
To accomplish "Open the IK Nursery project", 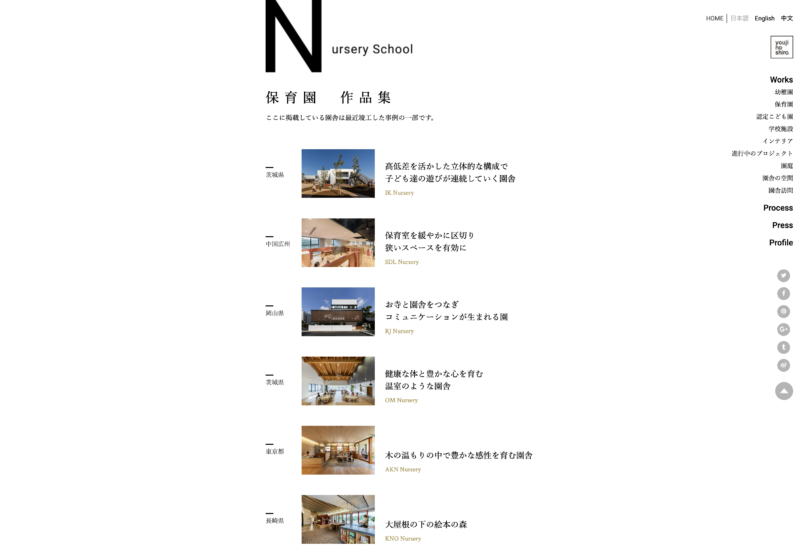I will 338,173.
